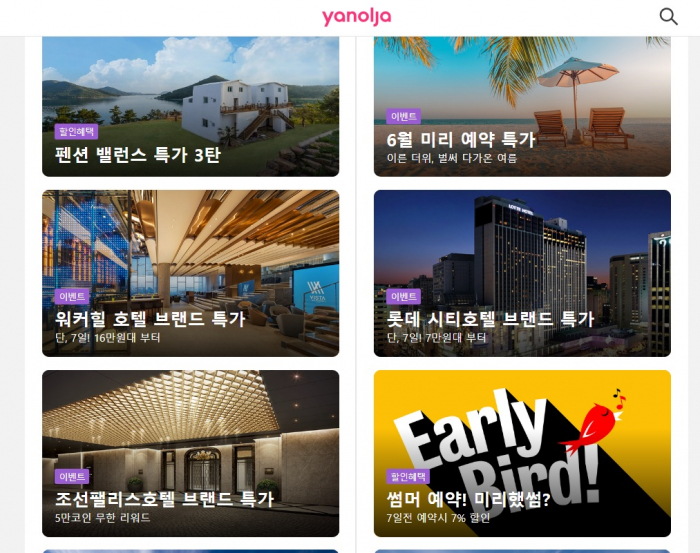
Task: Tap the yanolja logo to go home
Action: pyautogui.click(x=356, y=16)
